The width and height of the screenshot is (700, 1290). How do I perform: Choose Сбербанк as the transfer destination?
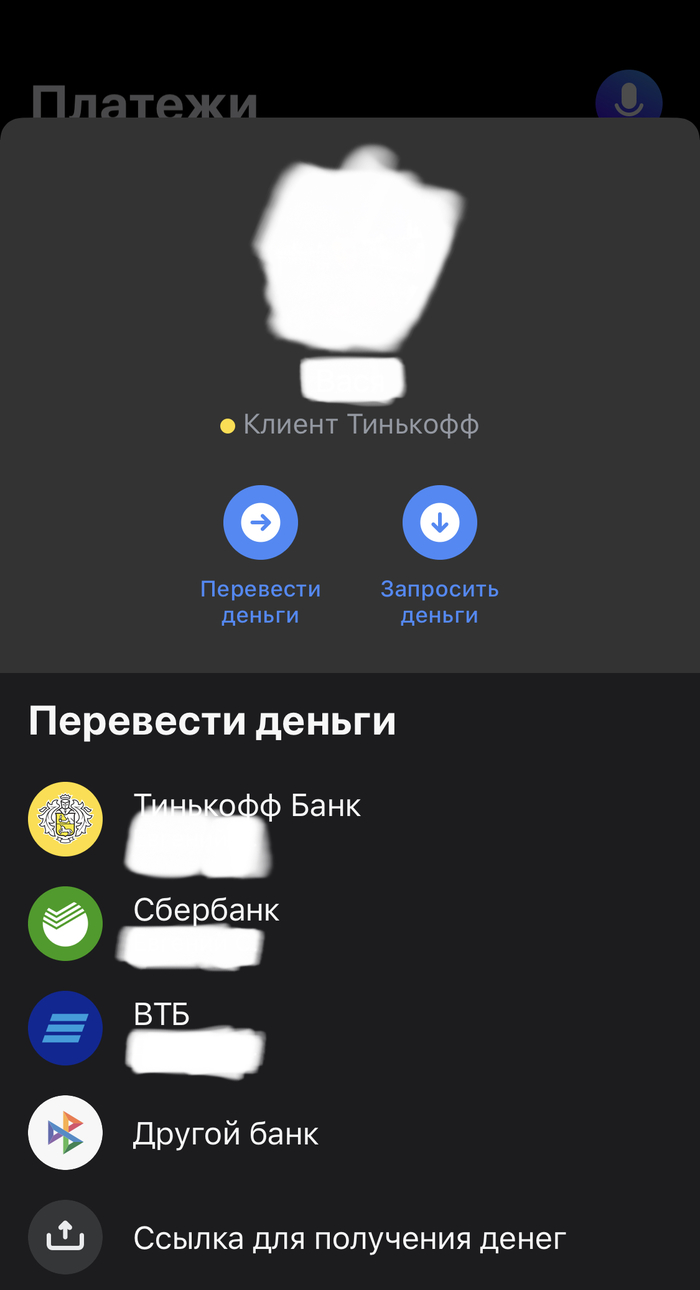click(x=206, y=910)
